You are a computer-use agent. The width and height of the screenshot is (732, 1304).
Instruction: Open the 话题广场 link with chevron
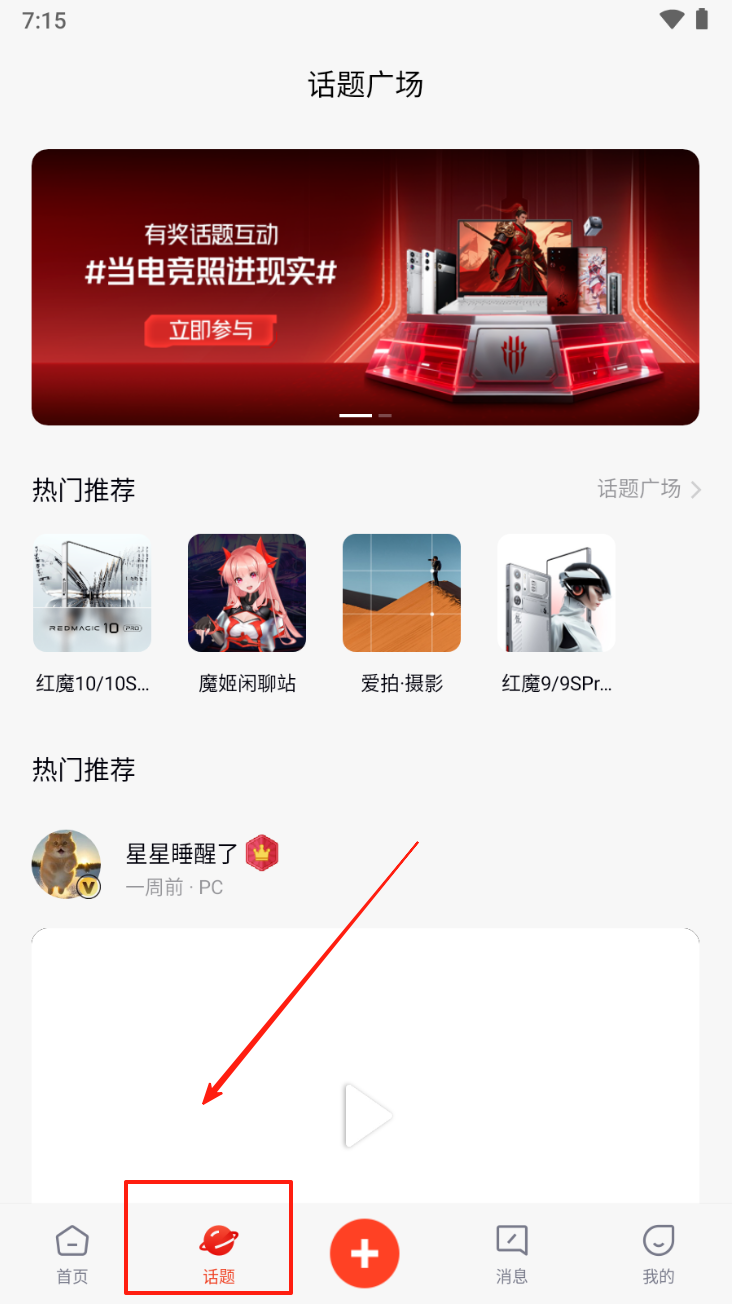[650, 489]
